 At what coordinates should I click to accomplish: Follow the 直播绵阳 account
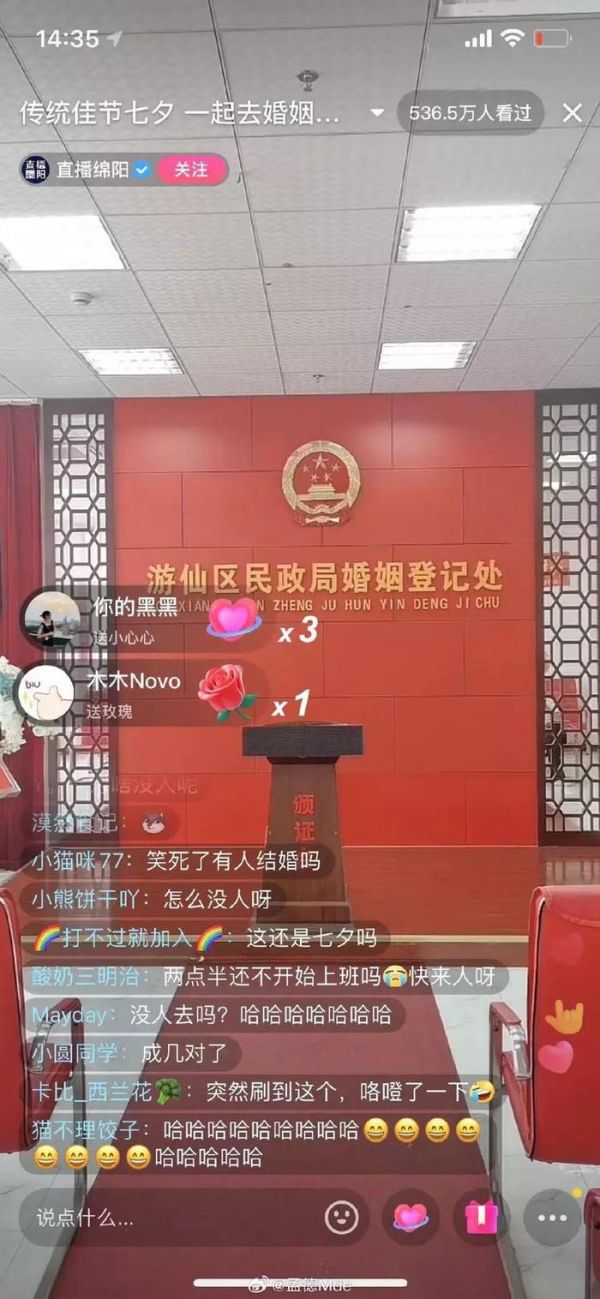point(190,170)
